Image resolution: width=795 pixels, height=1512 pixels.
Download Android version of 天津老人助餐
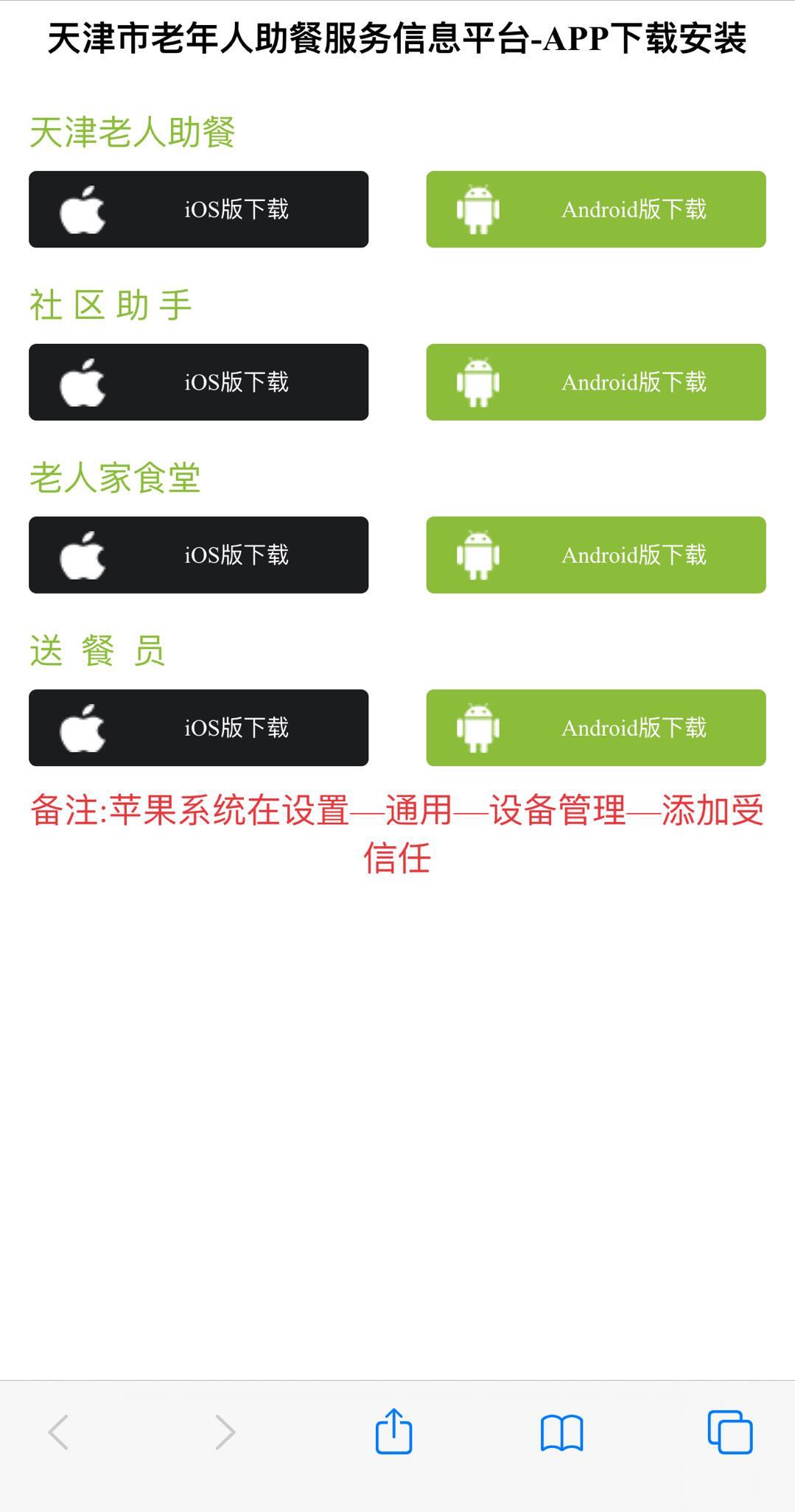(595, 209)
